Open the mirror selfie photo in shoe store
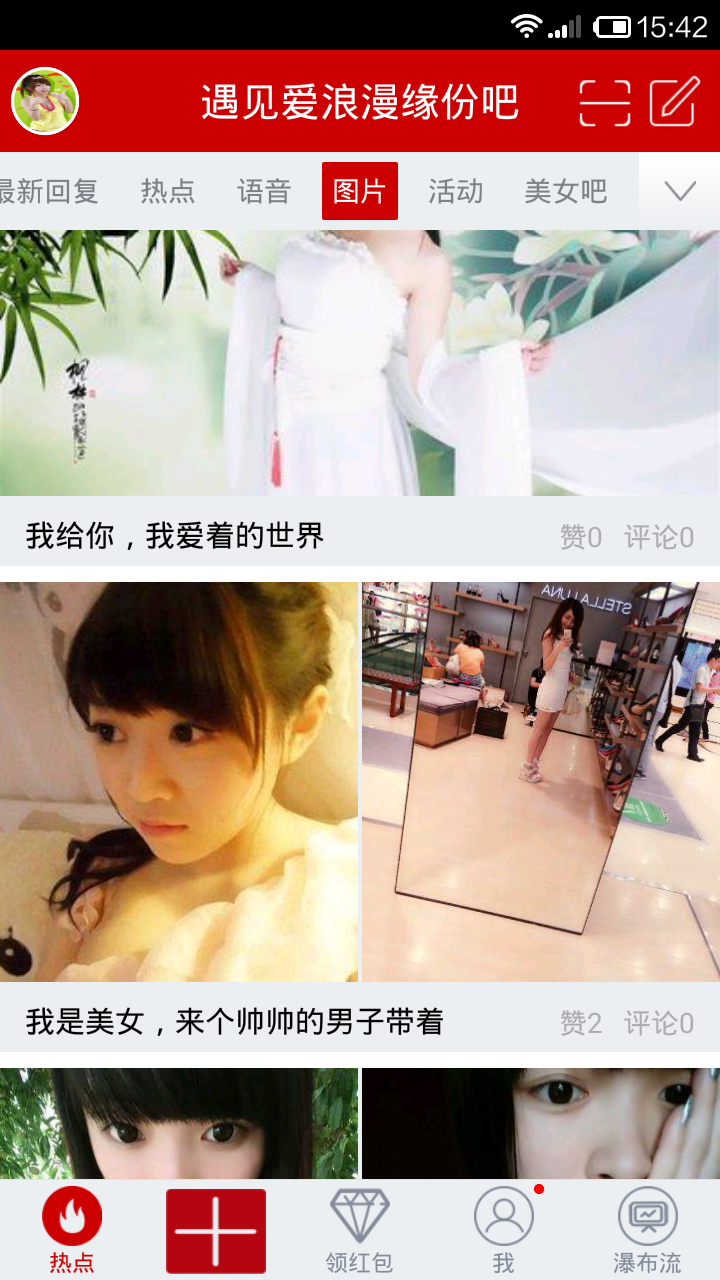720x1280 pixels. pos(540,780)
